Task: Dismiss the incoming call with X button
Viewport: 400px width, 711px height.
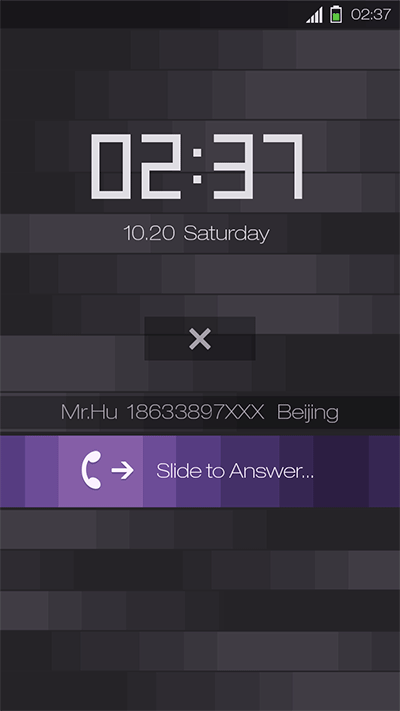Action: 200,339
